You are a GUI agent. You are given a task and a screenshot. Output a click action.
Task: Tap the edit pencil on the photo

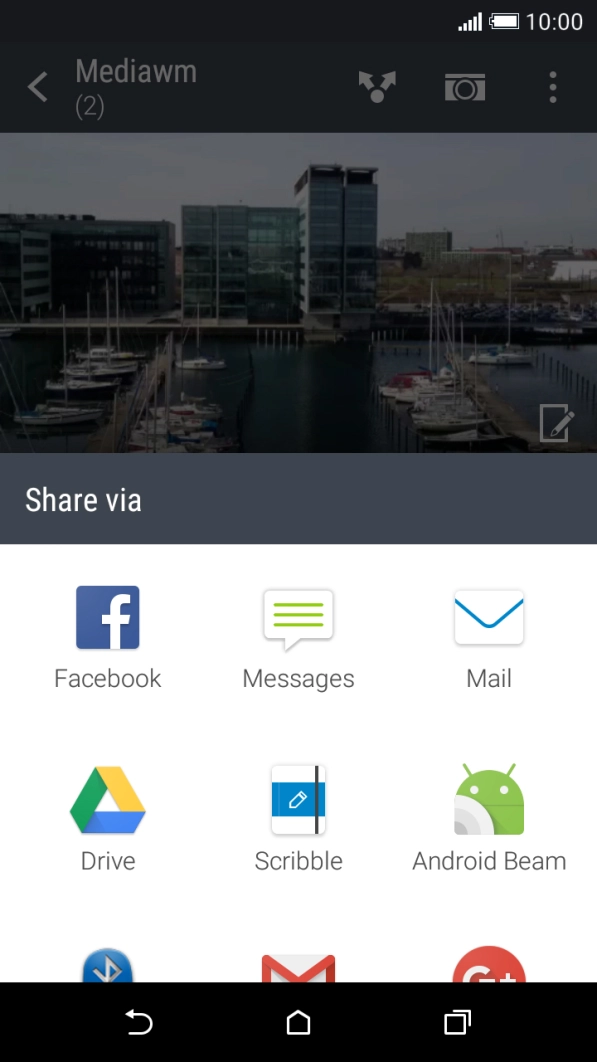click(556, 423)
